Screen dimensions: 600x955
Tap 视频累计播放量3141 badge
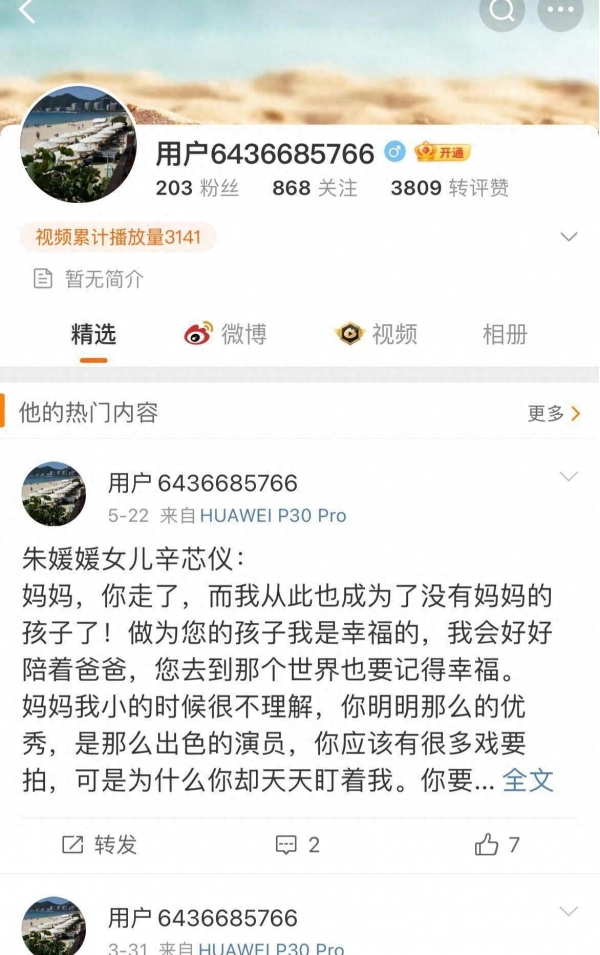click(x=118, y=237)
